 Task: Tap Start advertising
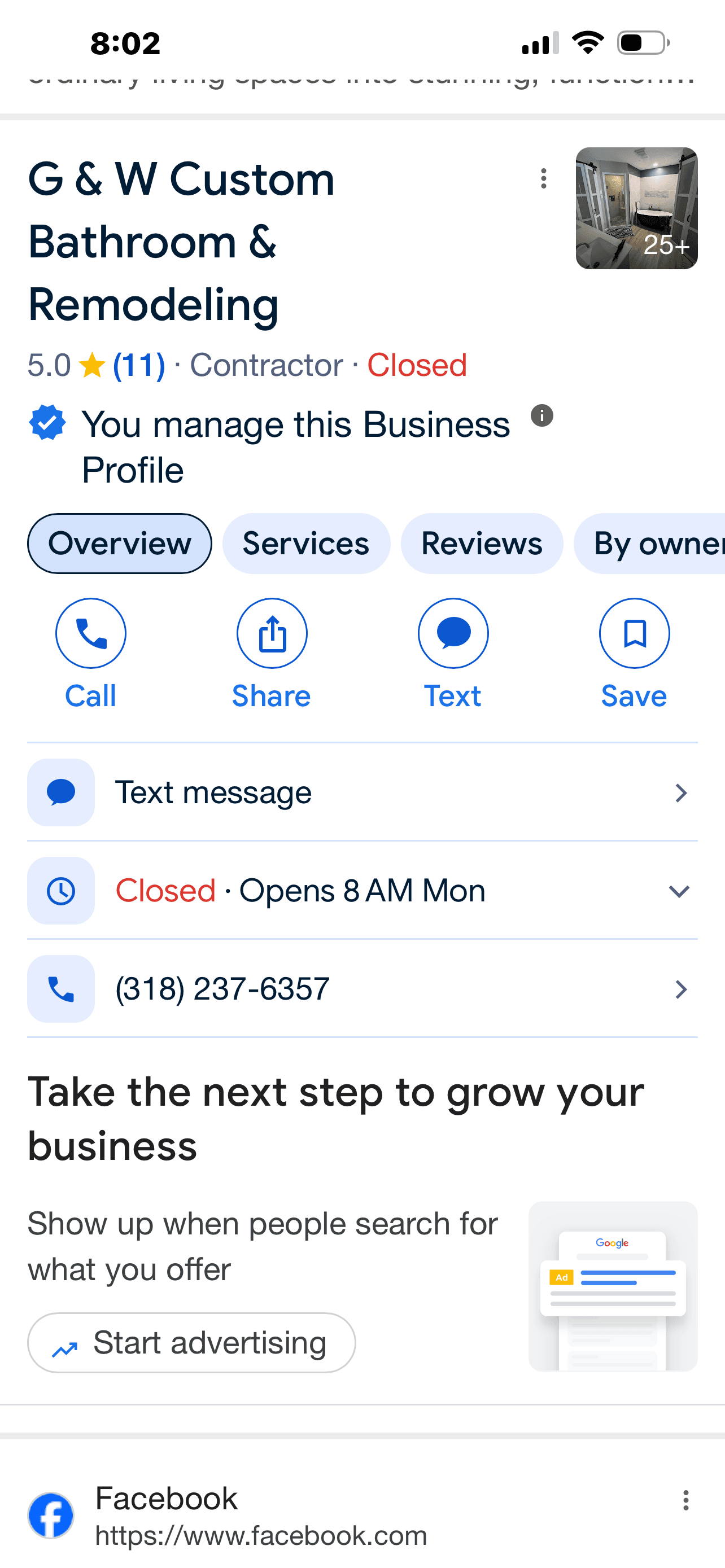[x=191, y=1343]
